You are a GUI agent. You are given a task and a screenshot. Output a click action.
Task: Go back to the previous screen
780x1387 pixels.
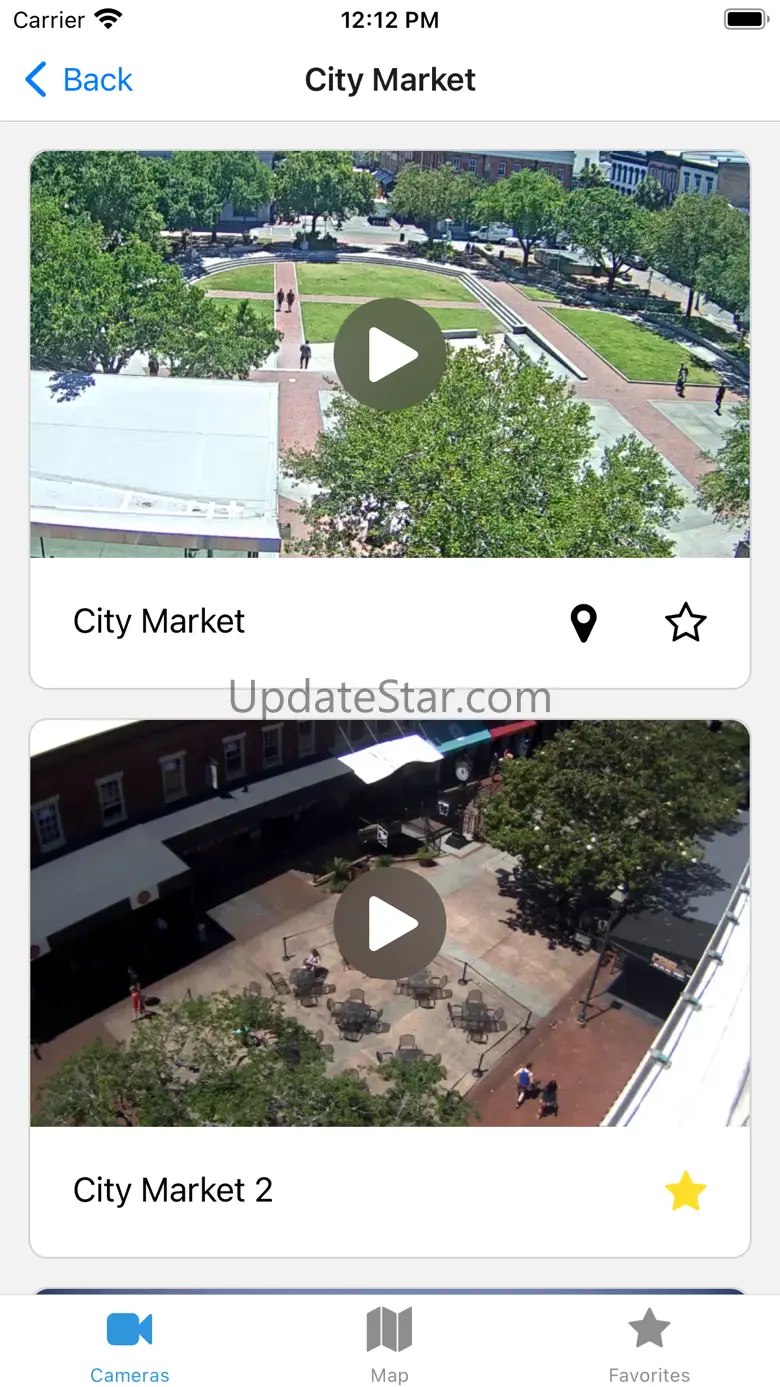coord(79,80)
